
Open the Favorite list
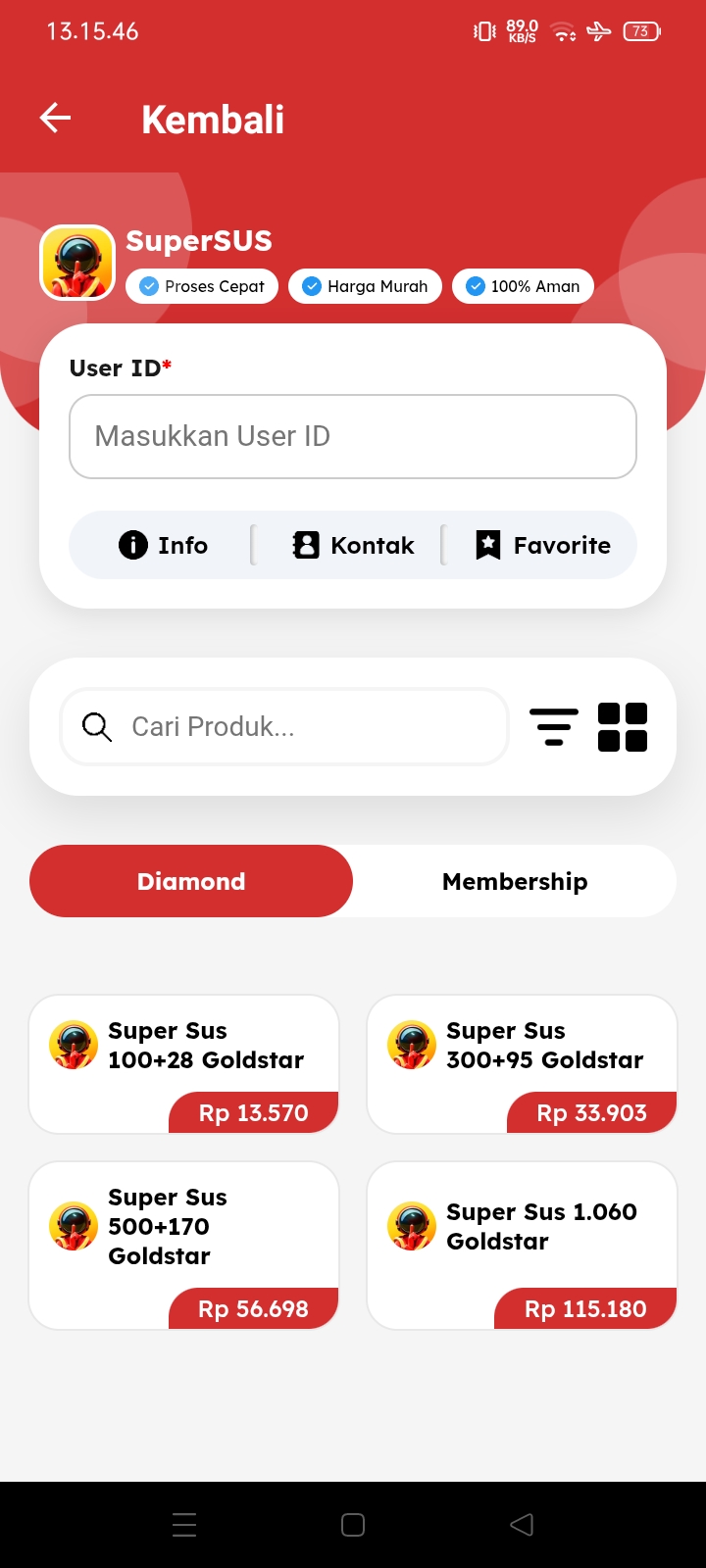(542, 545)
